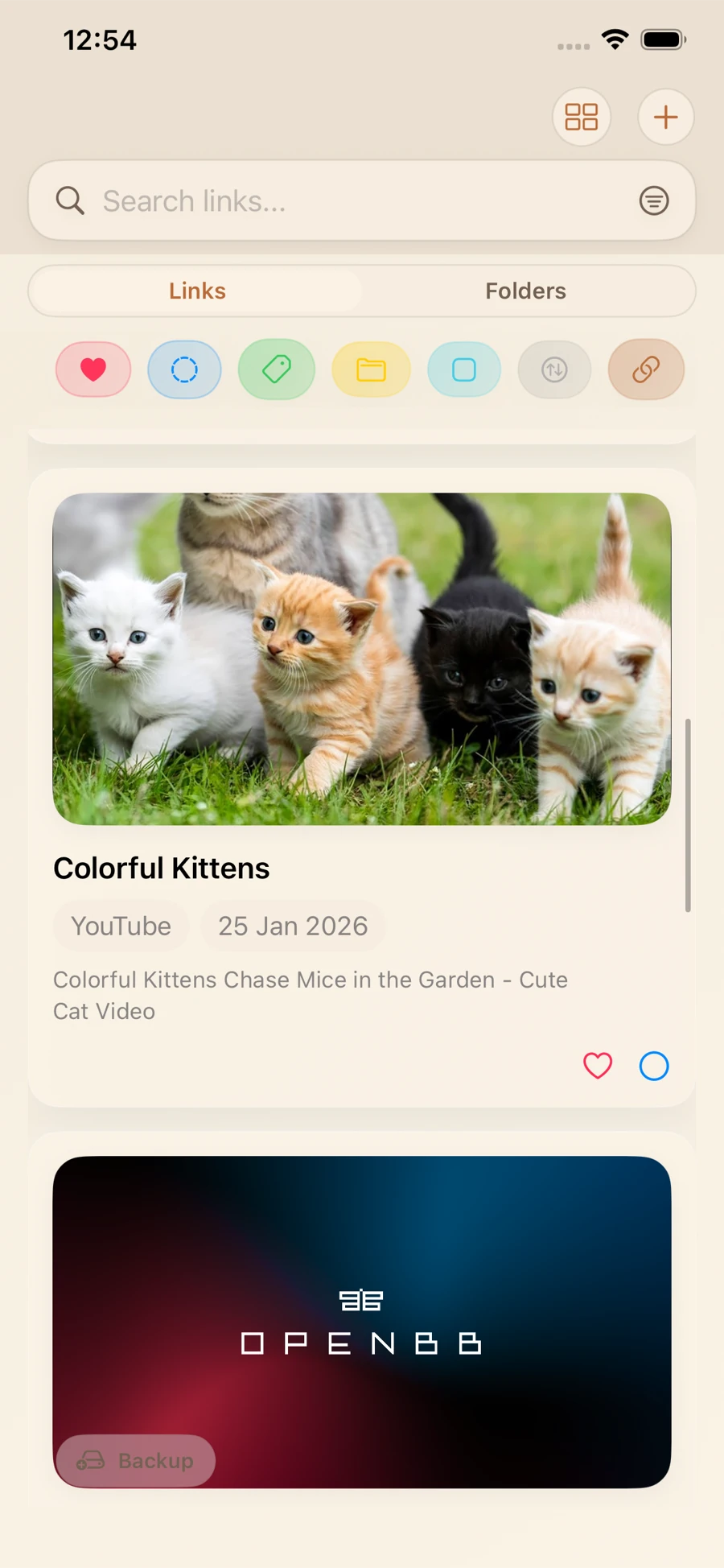Select the Links tab
This screenshot has width=724, height=1568.
coord(197,291)
